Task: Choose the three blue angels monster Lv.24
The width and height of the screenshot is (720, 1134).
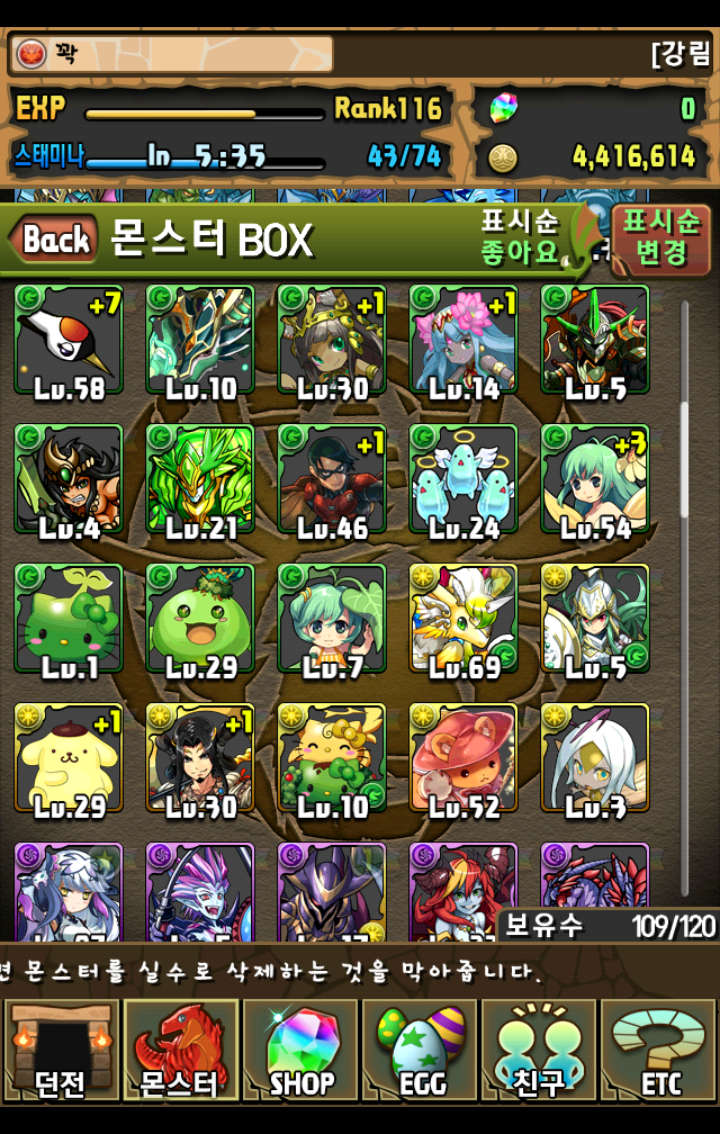Action: point(463,478)
